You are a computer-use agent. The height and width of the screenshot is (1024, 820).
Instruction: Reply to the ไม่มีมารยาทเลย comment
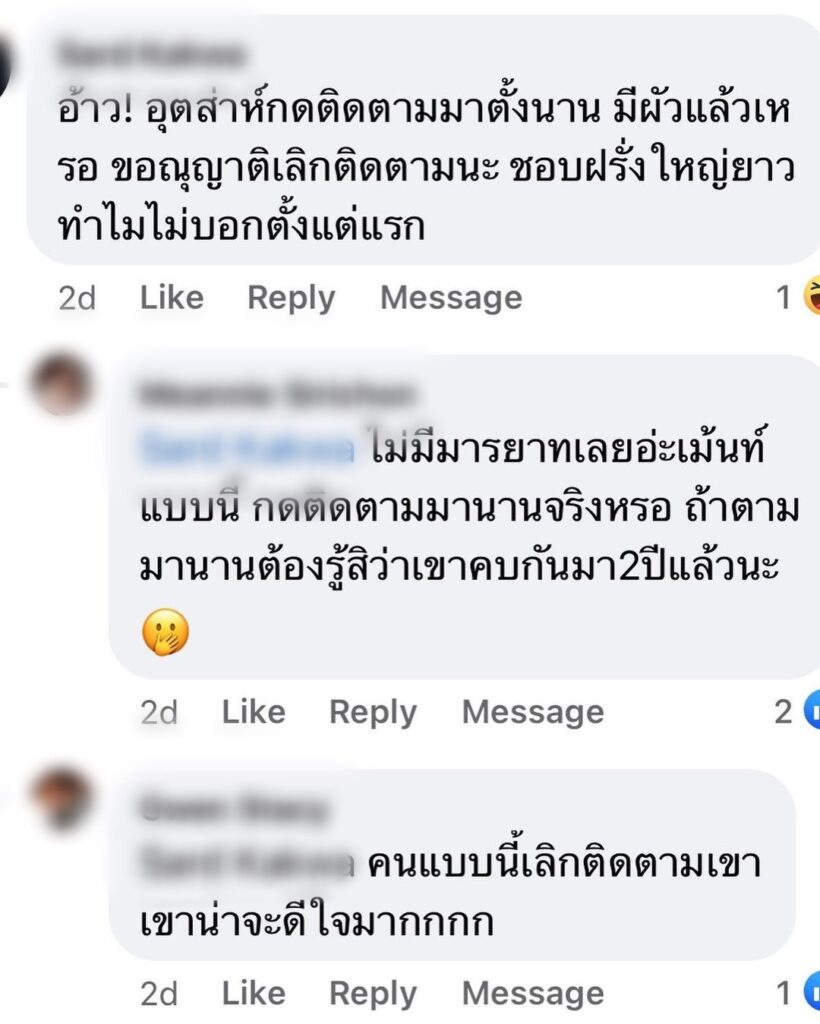click(373, 712)
